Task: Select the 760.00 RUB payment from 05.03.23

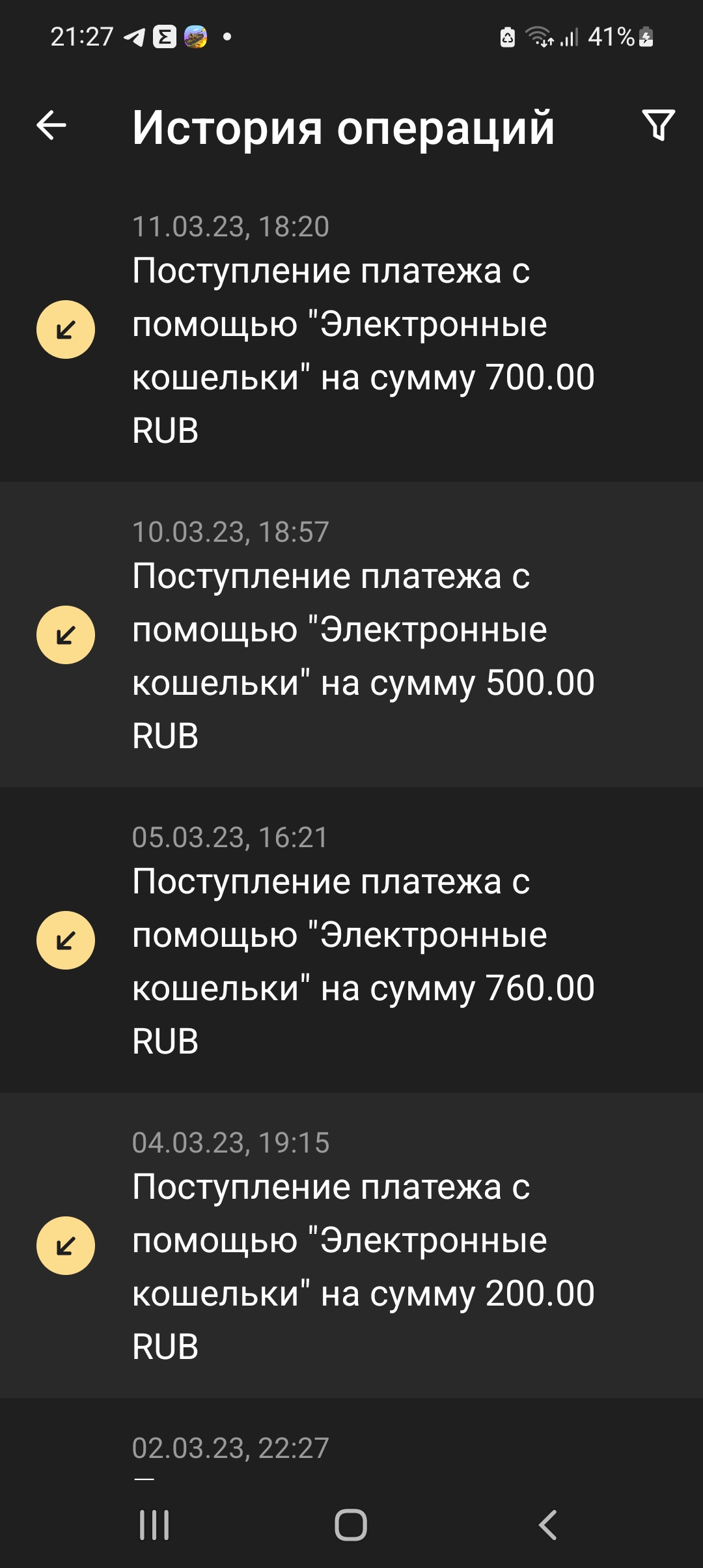Action: (351, 941)
